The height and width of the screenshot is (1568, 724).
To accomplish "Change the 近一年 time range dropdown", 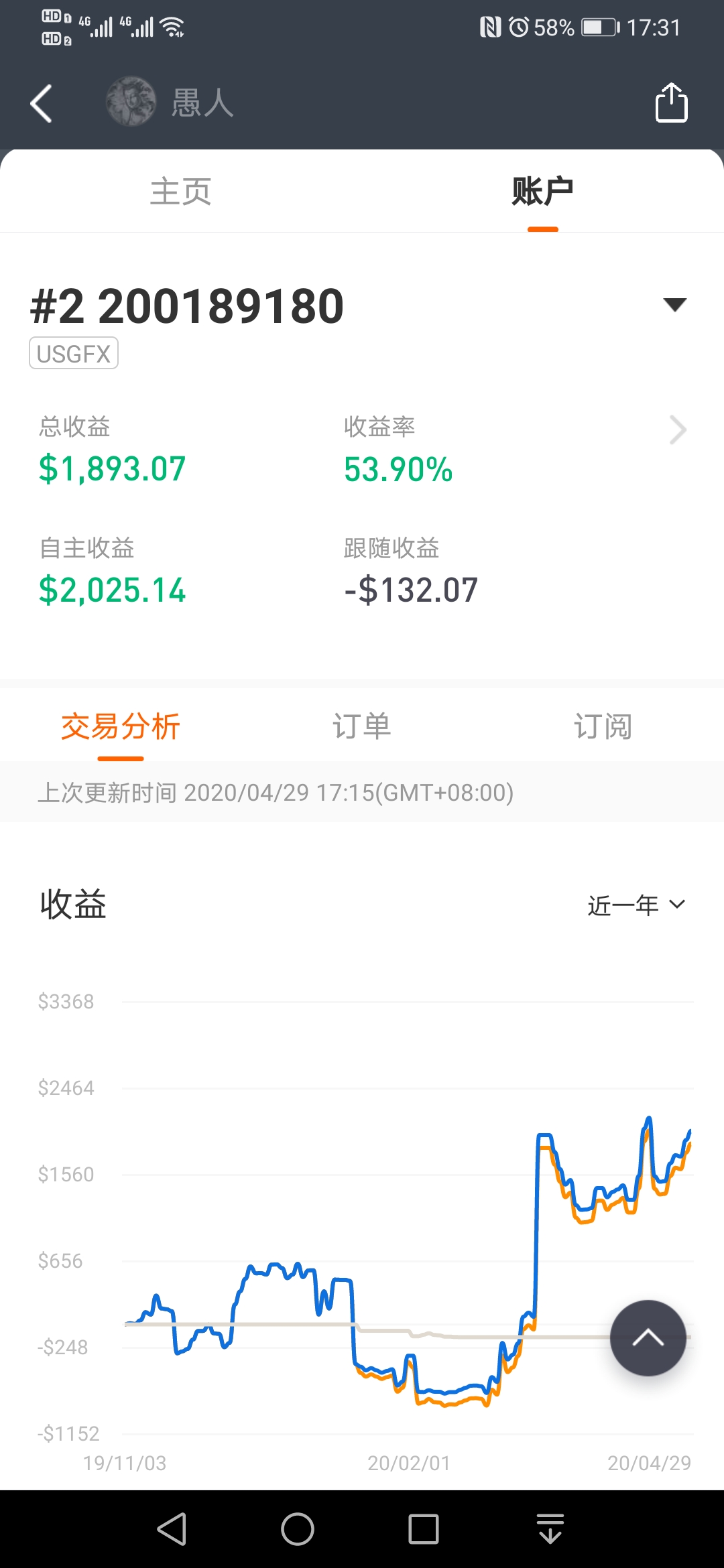I will coord(636,905).
